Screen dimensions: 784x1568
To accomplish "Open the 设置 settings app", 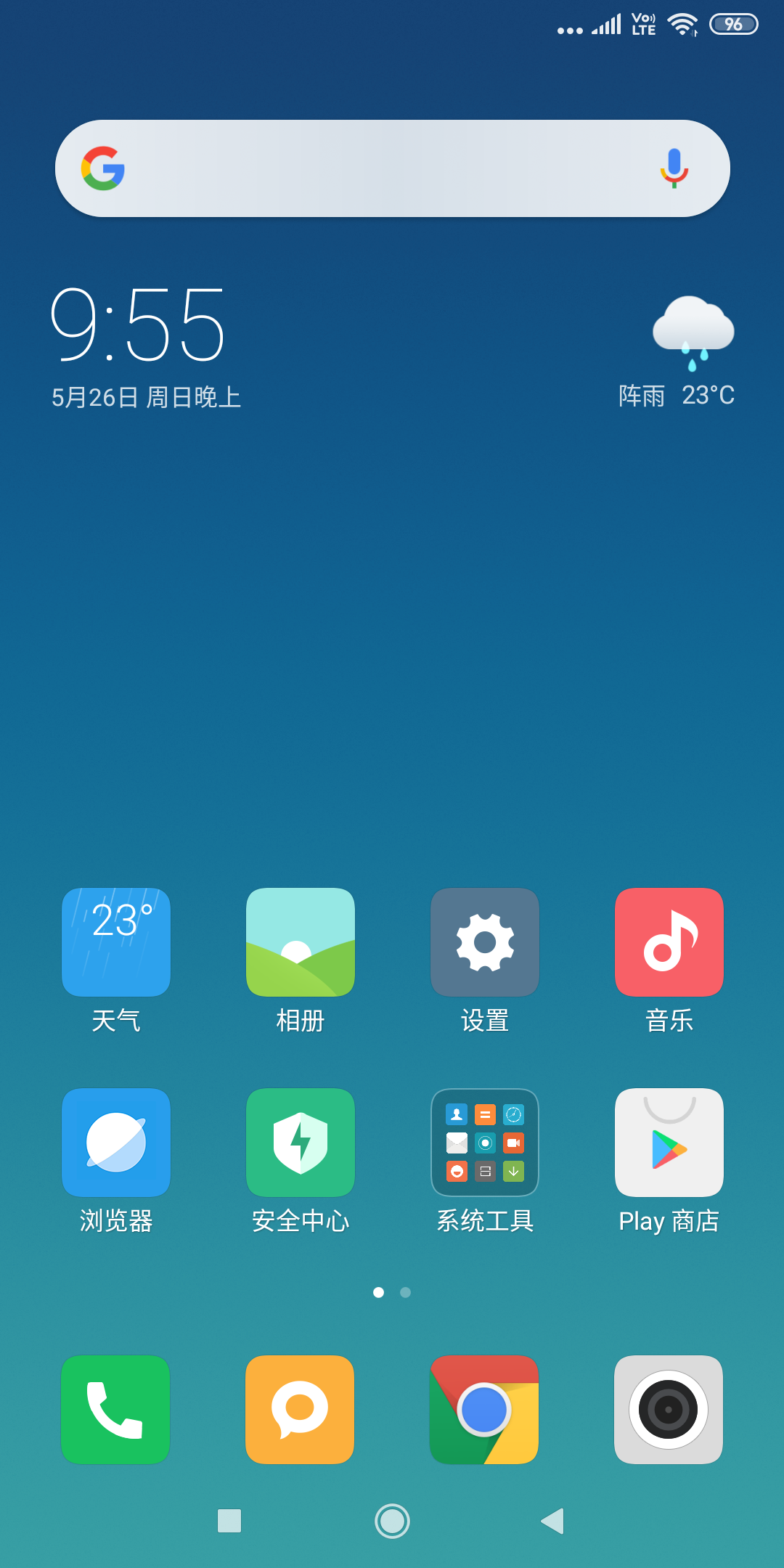I will 484,942.
